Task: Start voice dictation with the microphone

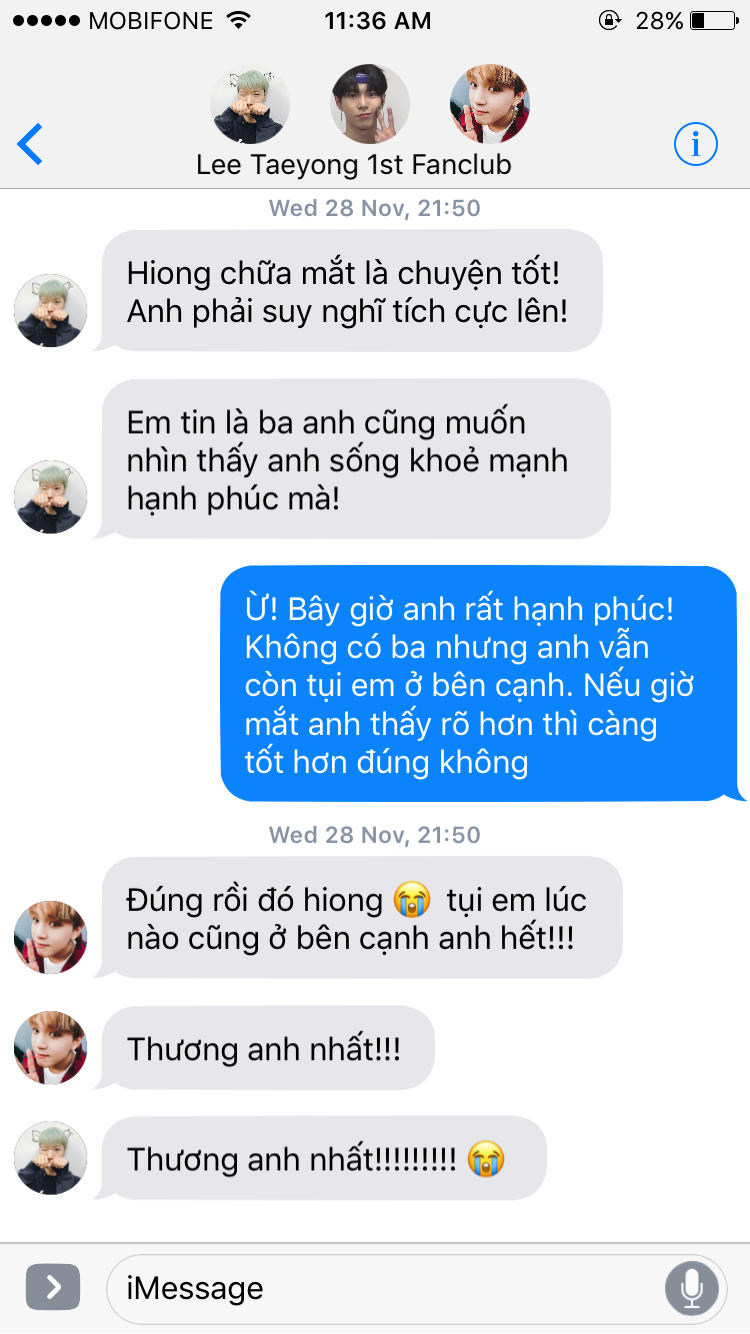Action: (x=691, y=1288)
